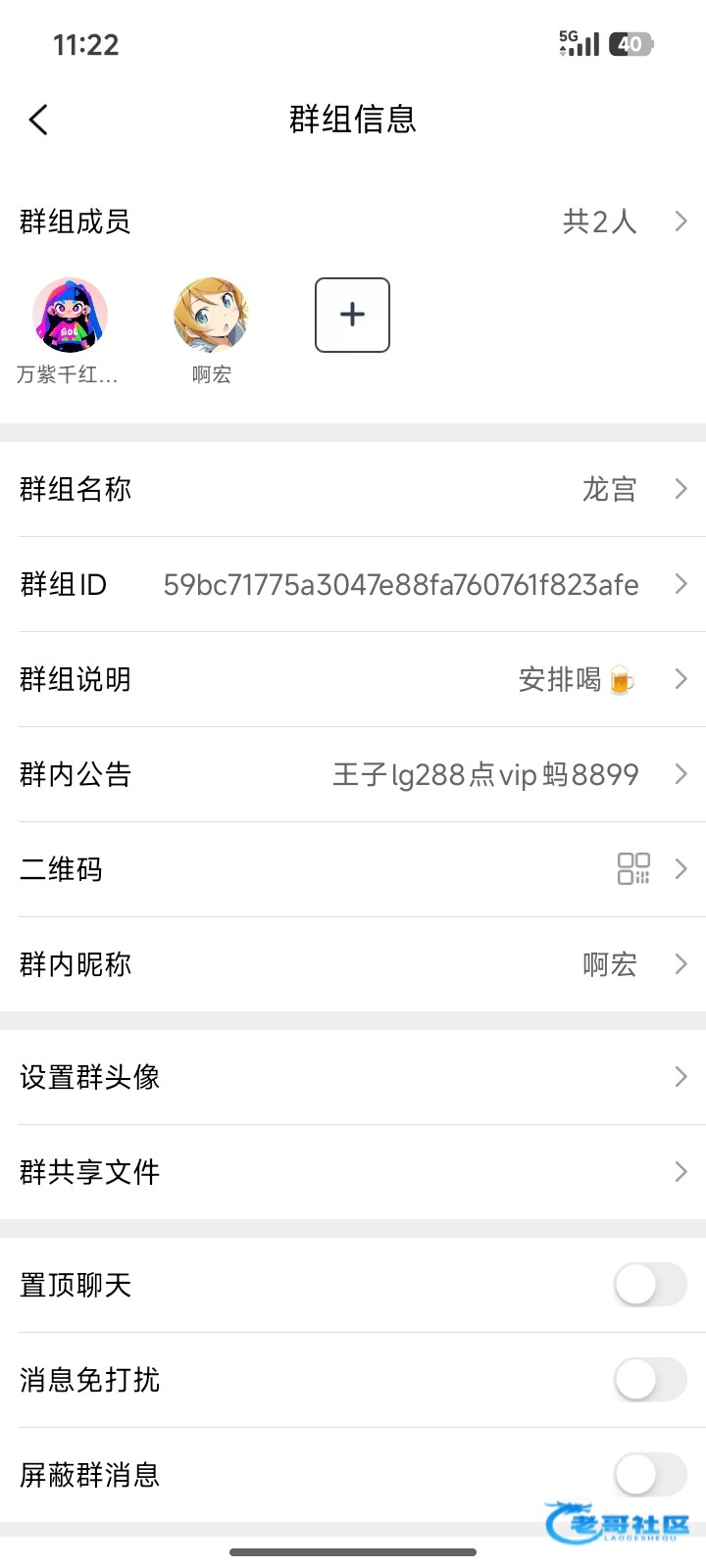This screenshot has width=706, height=1568.
Task: Browse 群共享文件
Action: pos(353,1172)
